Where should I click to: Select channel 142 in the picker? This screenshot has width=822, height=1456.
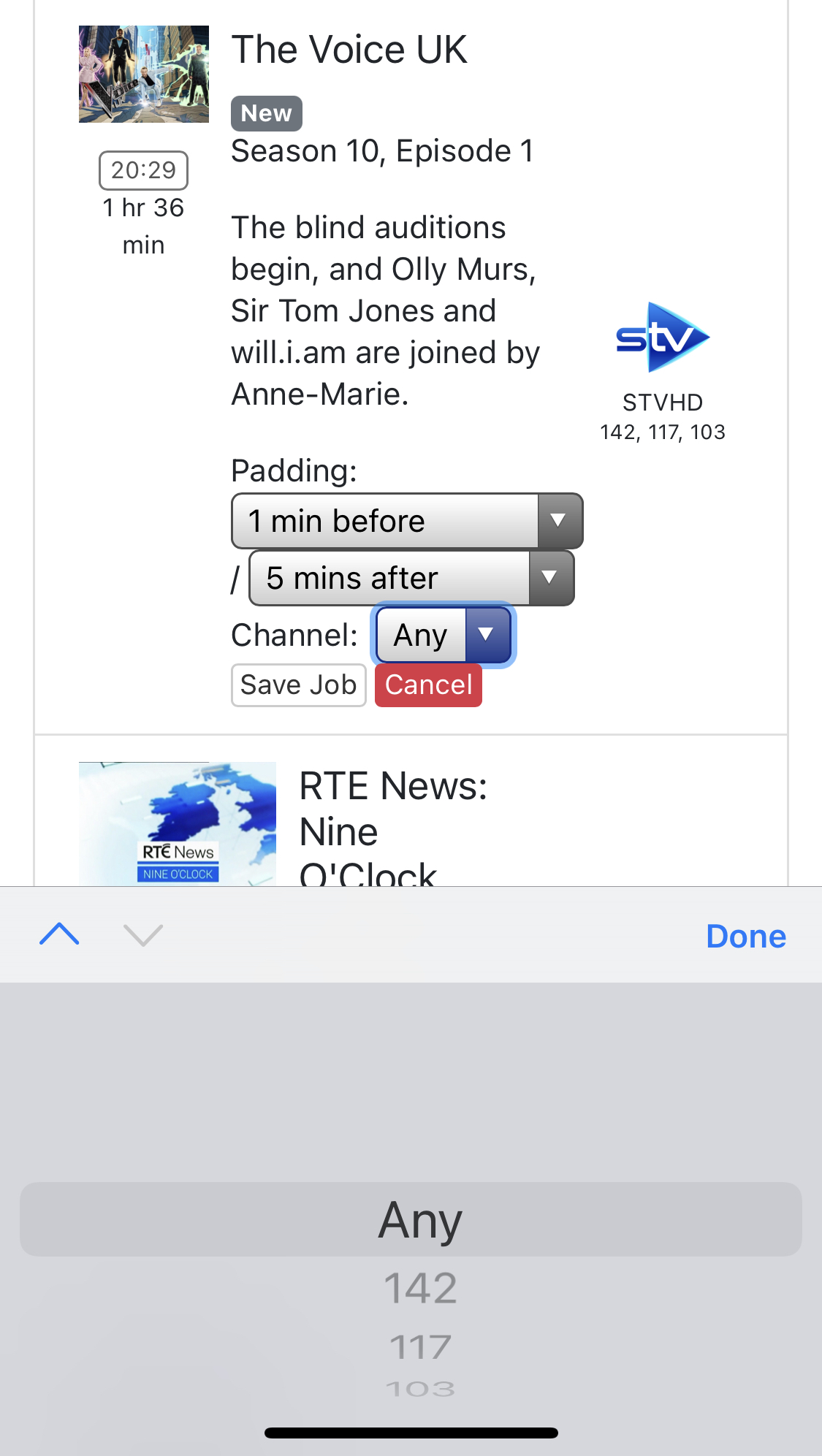420,1287
